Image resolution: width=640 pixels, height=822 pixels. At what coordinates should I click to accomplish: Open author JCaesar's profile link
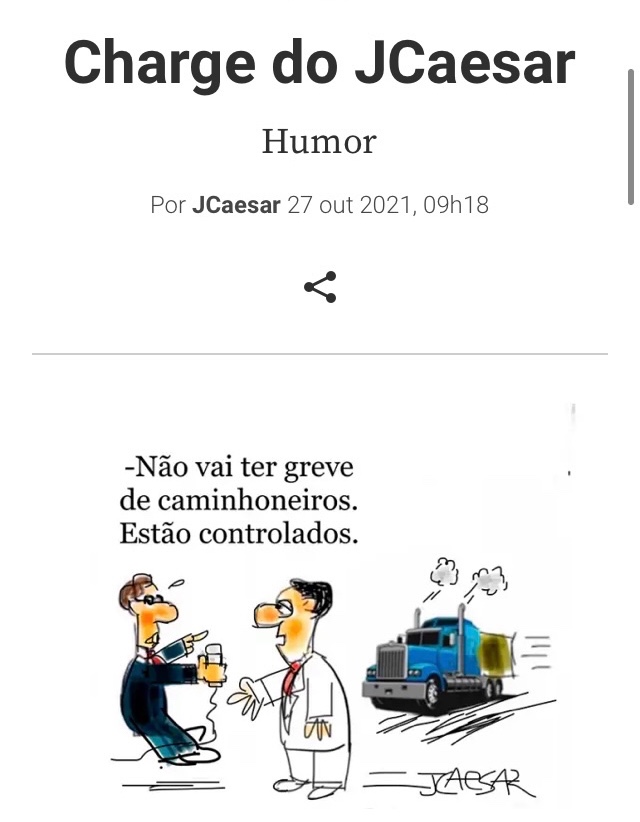coord(236,205)
